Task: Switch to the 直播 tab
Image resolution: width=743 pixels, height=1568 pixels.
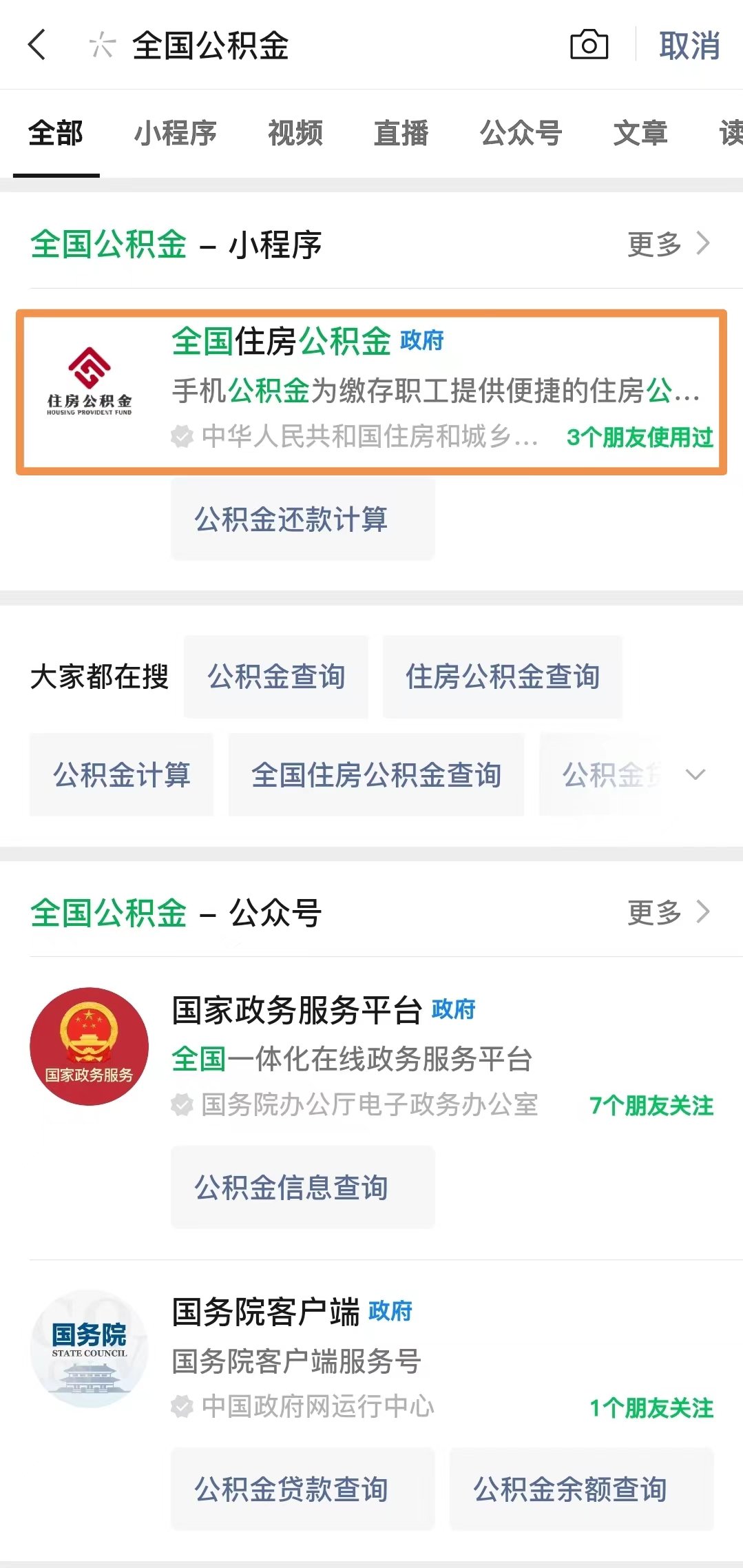Action: (x=401, y=132)
